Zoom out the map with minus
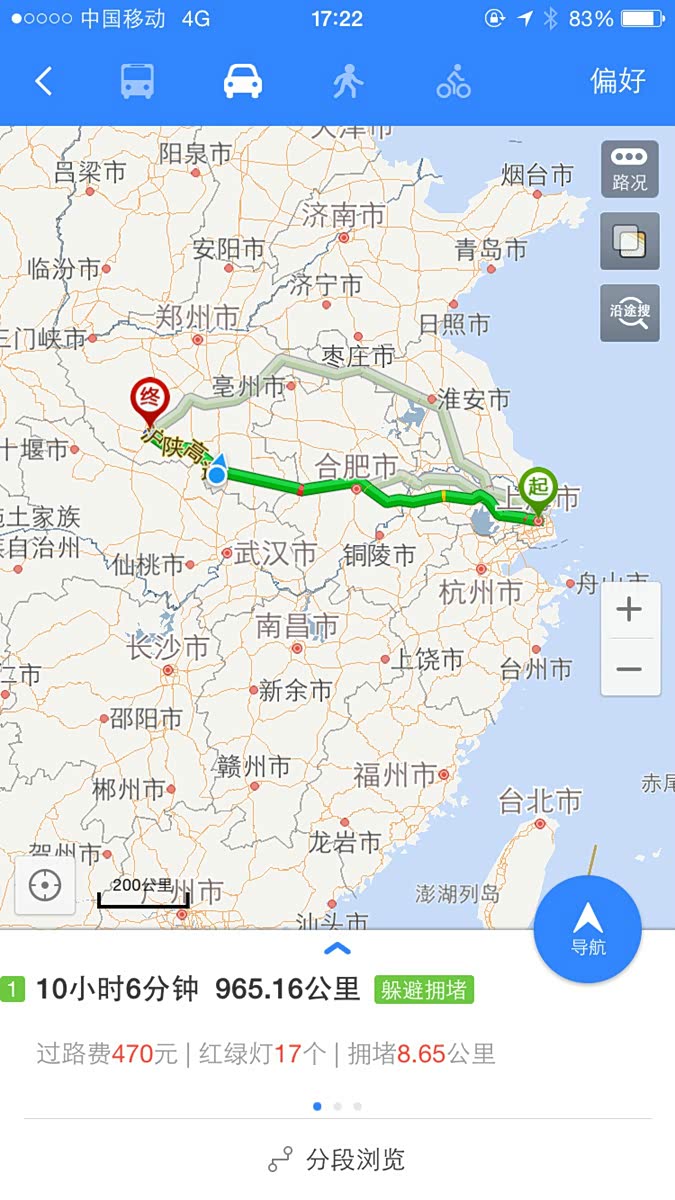675x1200 pixels. (x=630, y=668)
